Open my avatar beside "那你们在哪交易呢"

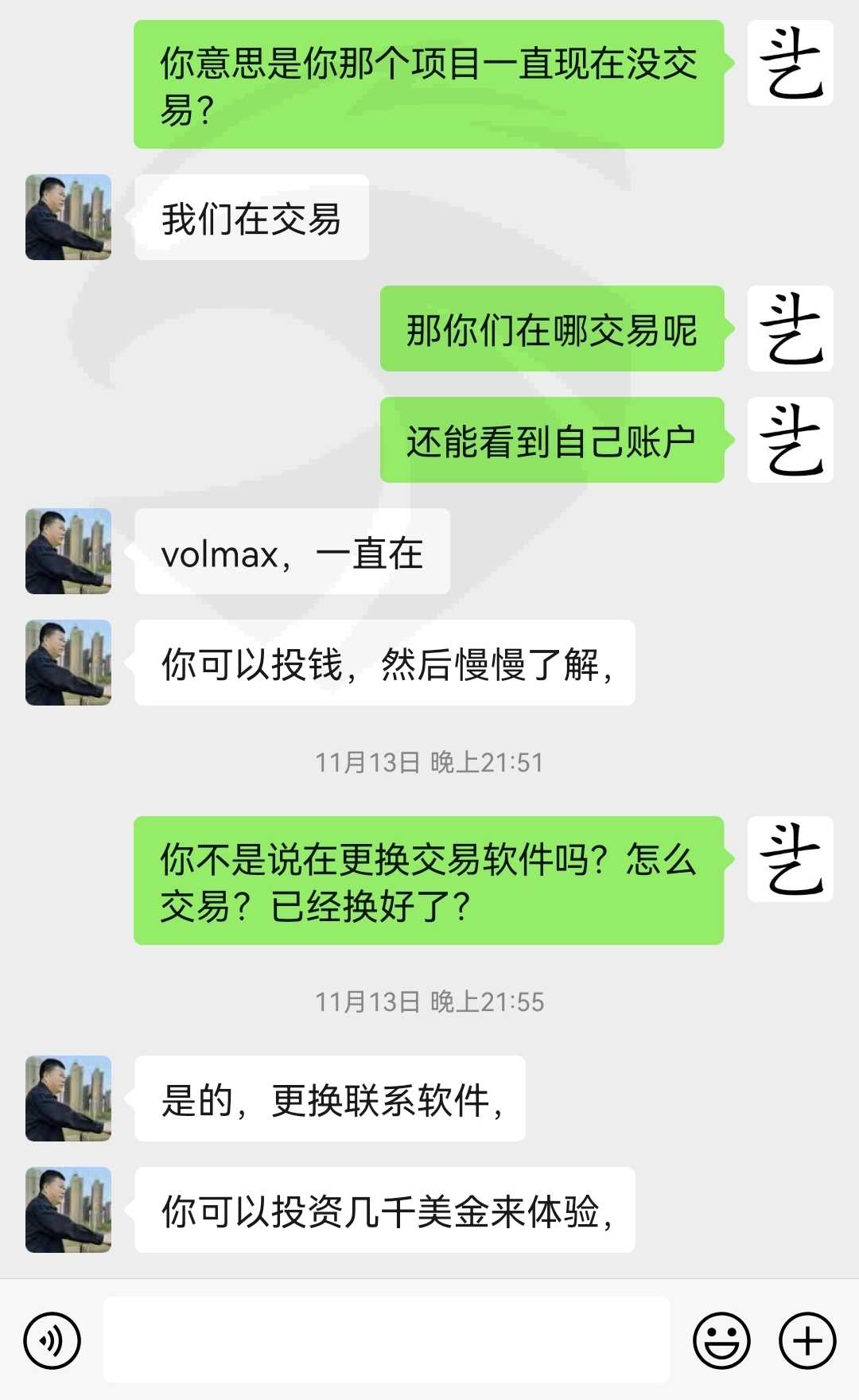tap(791, 329)
